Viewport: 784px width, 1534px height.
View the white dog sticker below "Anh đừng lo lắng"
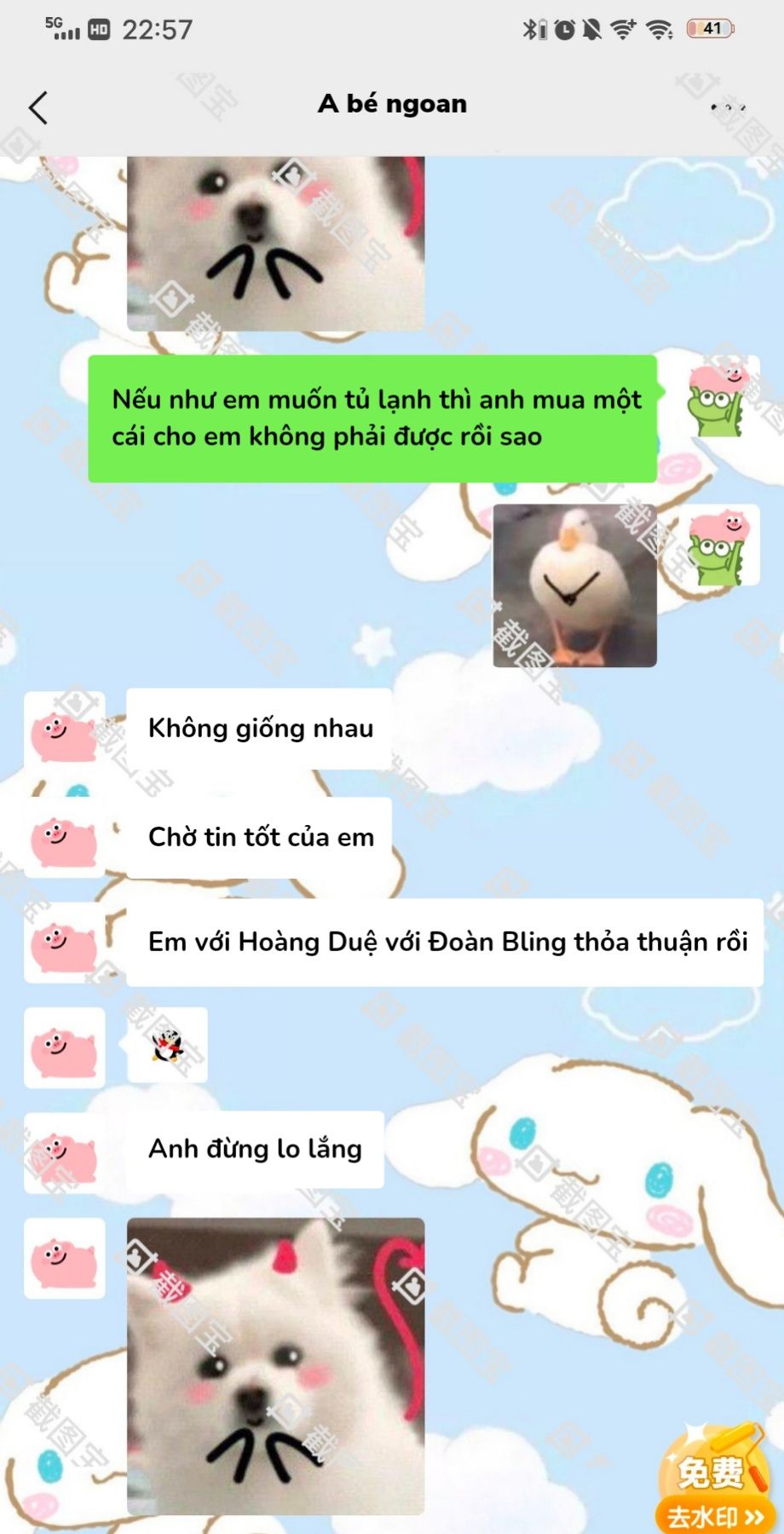tap(275, 1365)
